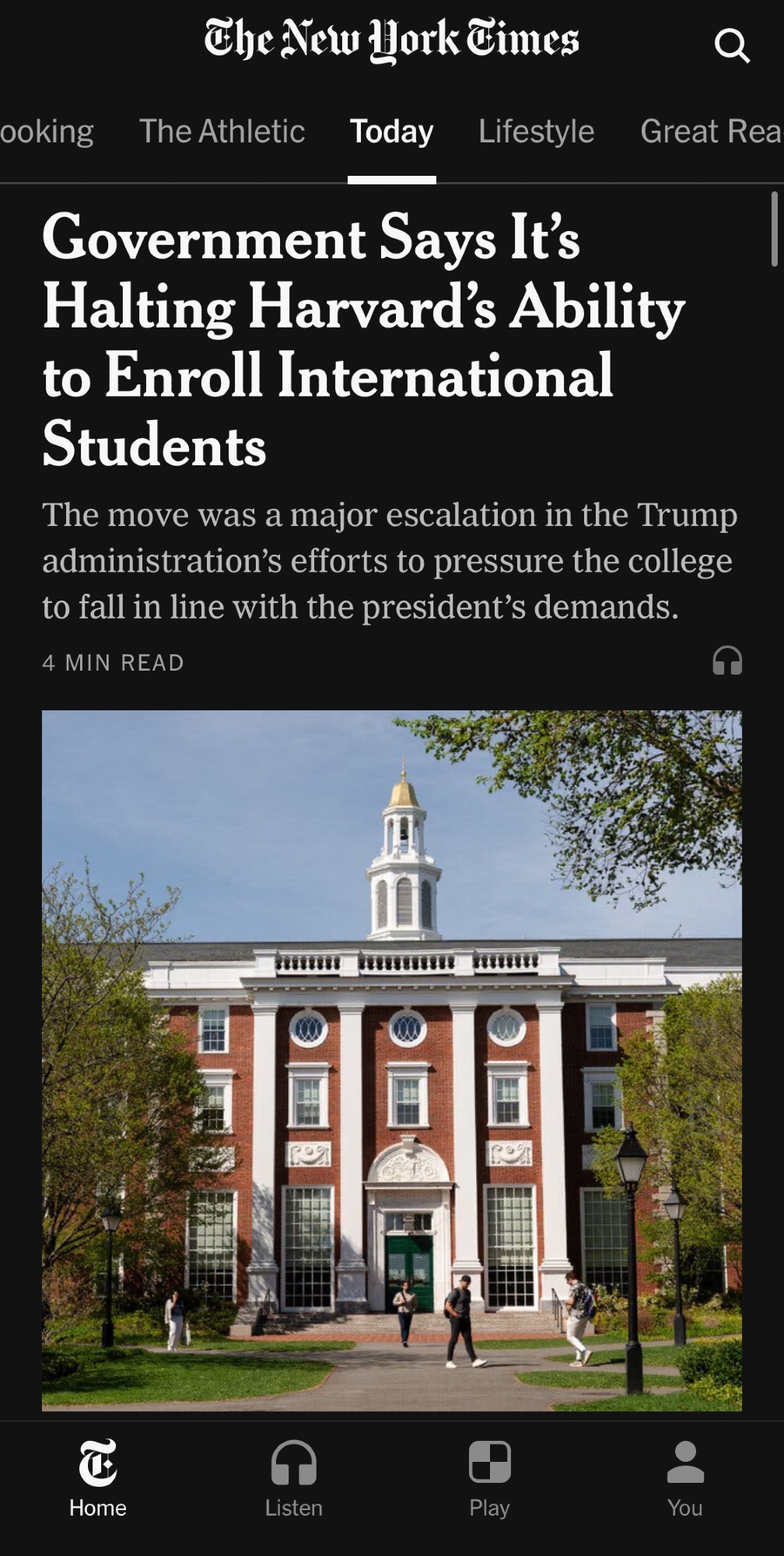The width and height of the screenshot is (784, 1556).
Task: Open the search magnifier icon
Action: click(732, 46)
